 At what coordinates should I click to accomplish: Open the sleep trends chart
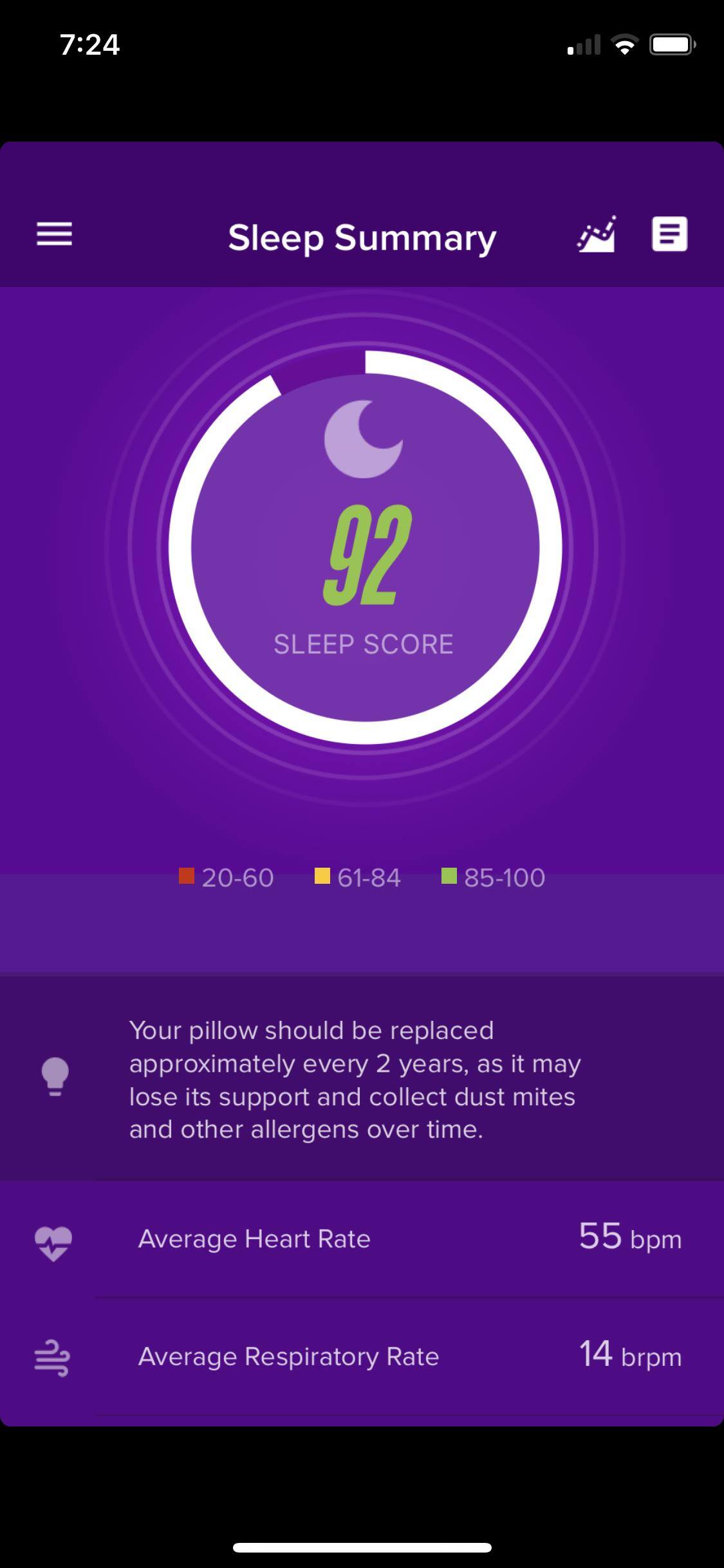[596, 234]
